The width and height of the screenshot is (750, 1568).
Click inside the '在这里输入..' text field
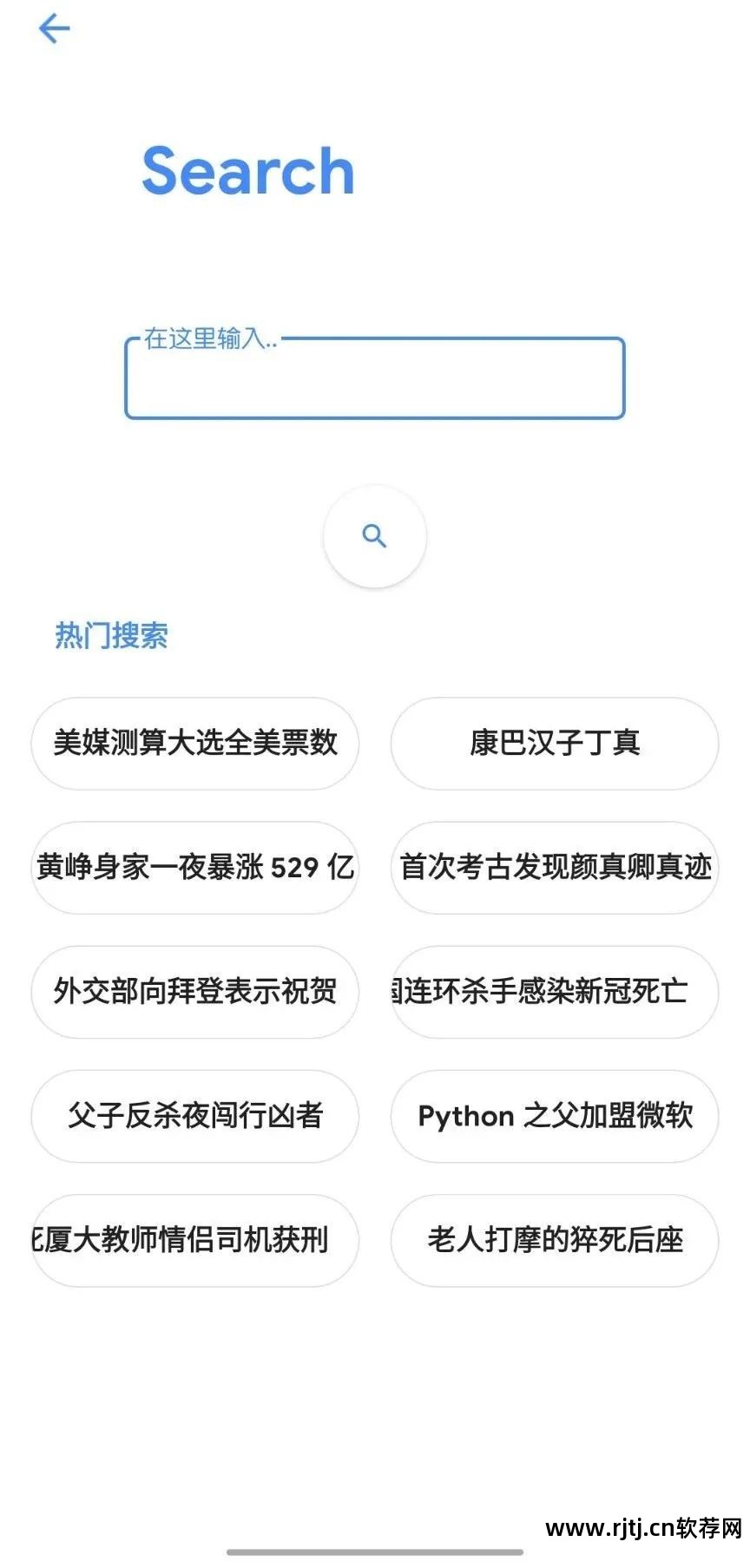[373, 379]
